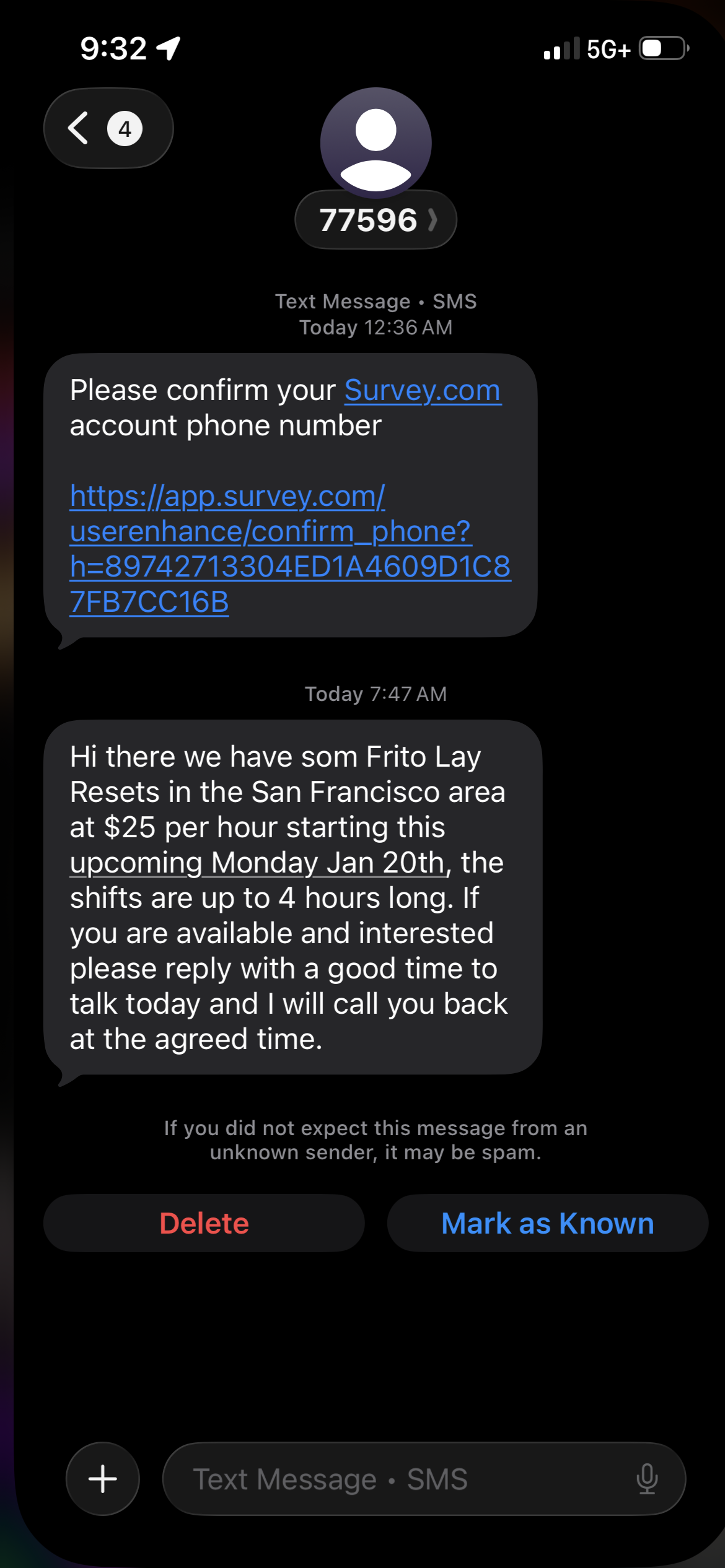Open the Survey.com link
Screen dimensions: 725x1568
[x=422, y=391]
